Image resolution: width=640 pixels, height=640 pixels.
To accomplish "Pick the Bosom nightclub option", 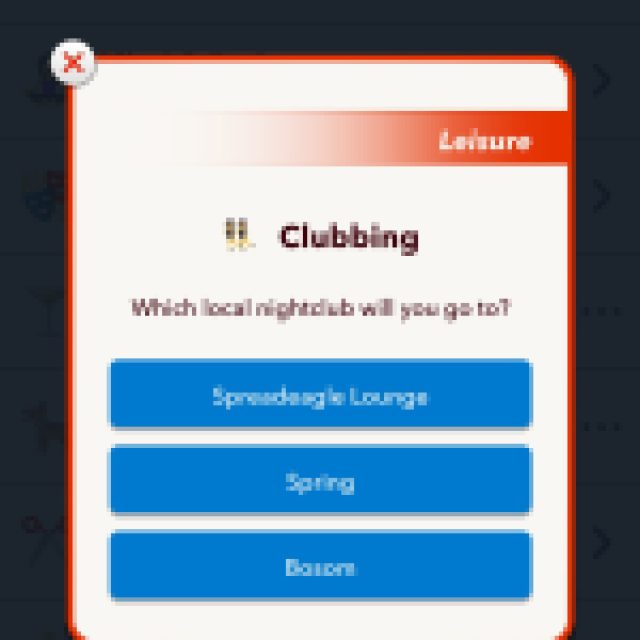I will pyautogui.click(x=320, y=567).
